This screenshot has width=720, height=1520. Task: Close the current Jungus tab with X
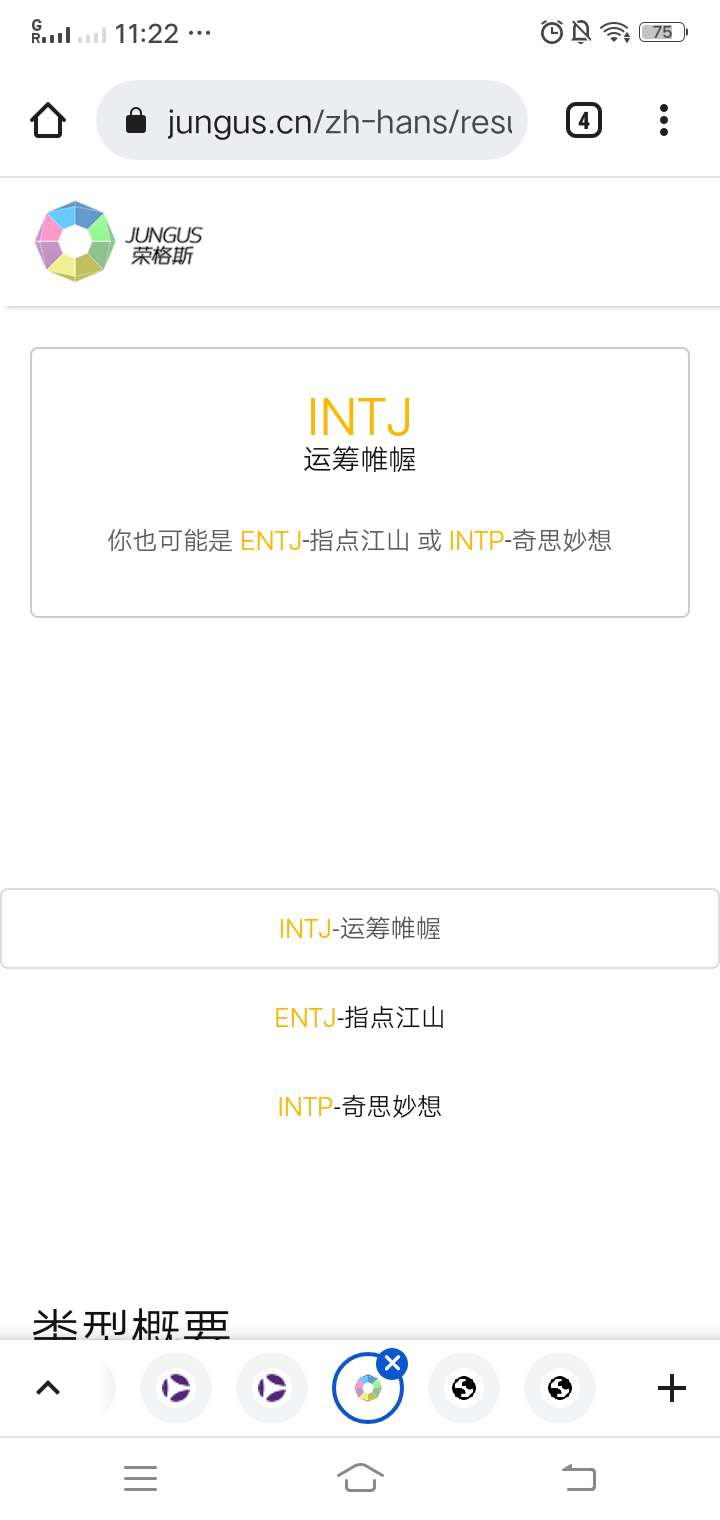click(392, 1363)
